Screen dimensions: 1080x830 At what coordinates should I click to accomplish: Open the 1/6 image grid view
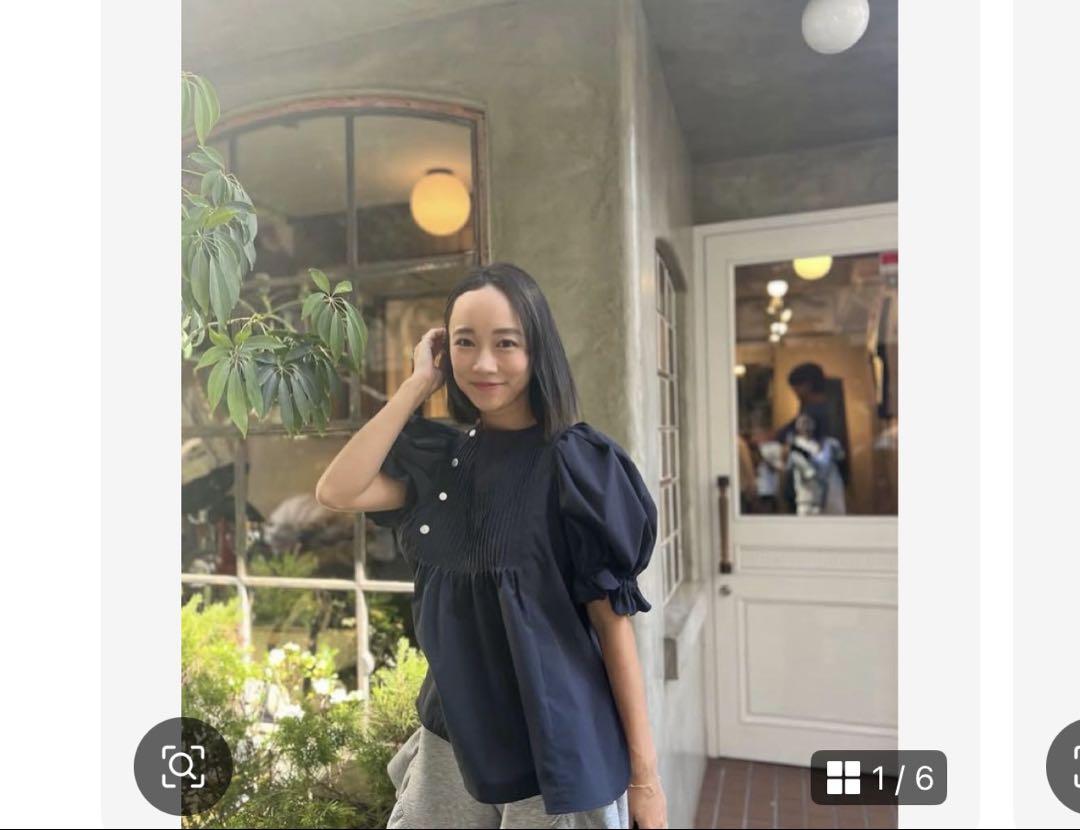878,777
